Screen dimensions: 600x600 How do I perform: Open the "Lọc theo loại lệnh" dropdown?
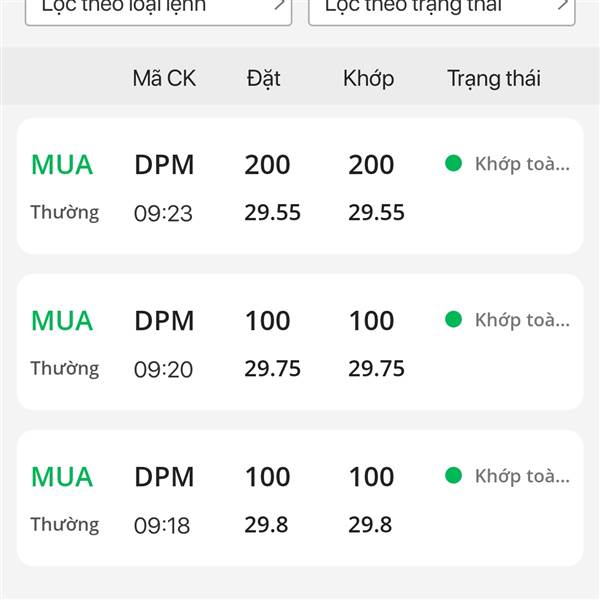[x=158, y=8]
